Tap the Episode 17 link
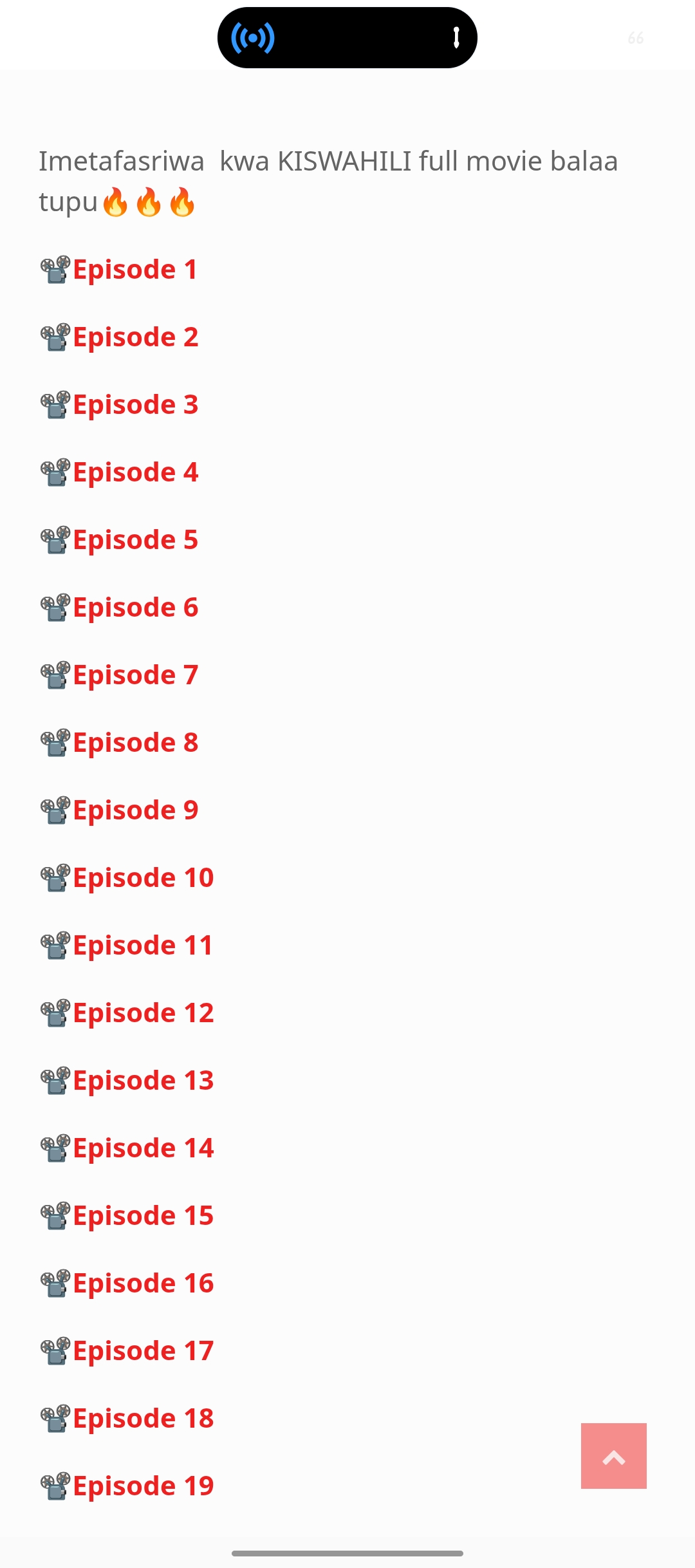Image resolution: width=695 pixels, height=1568 pixels. (143, 1351)
